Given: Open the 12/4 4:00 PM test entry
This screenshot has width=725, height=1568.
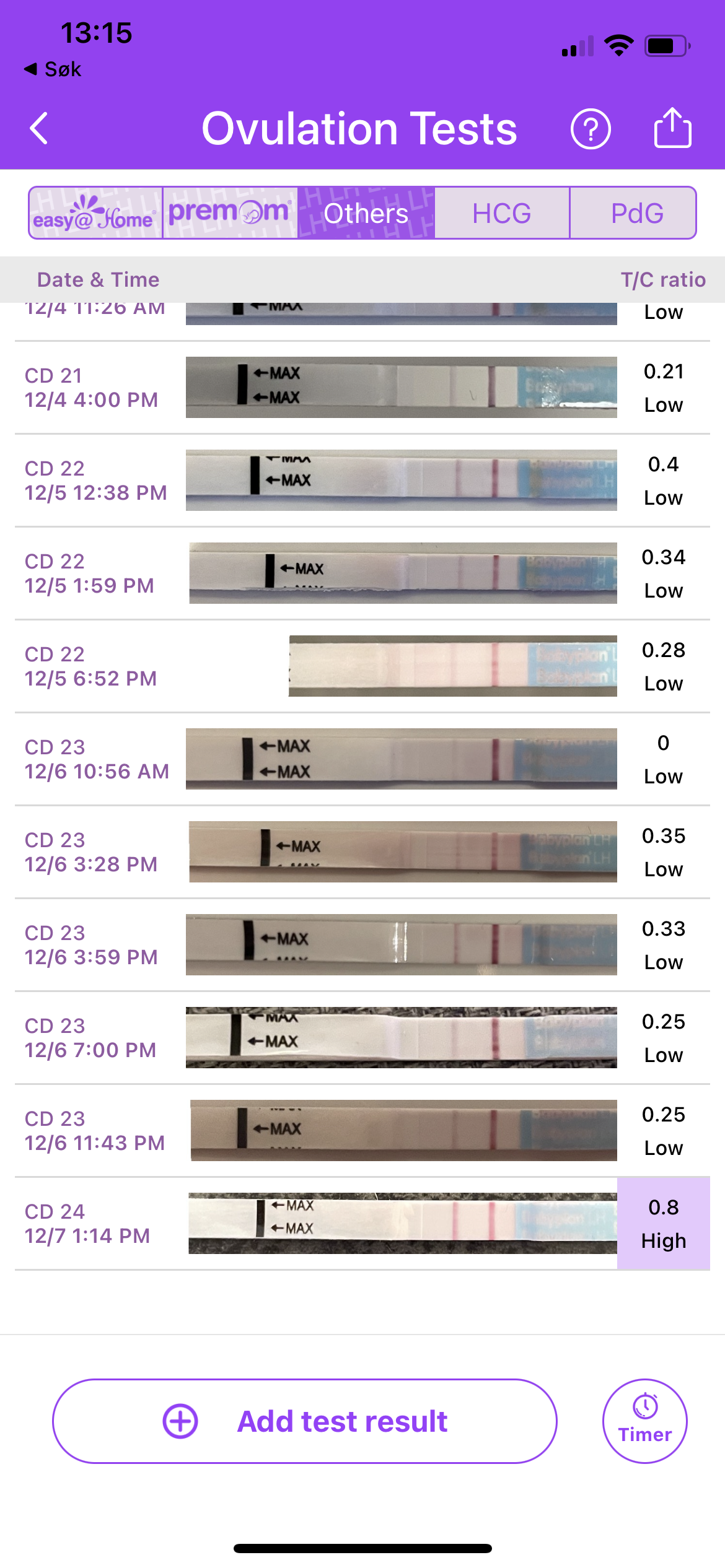Looking at the screenshot, I should pos(362,388).
